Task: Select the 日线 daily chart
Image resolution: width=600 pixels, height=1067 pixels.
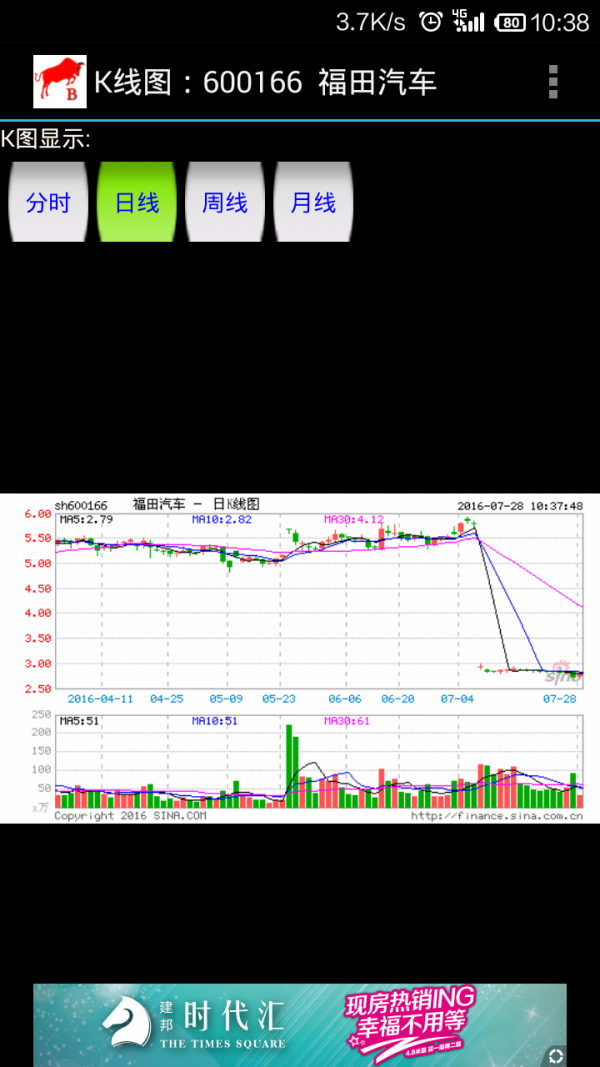Action: tap(137, 202)
